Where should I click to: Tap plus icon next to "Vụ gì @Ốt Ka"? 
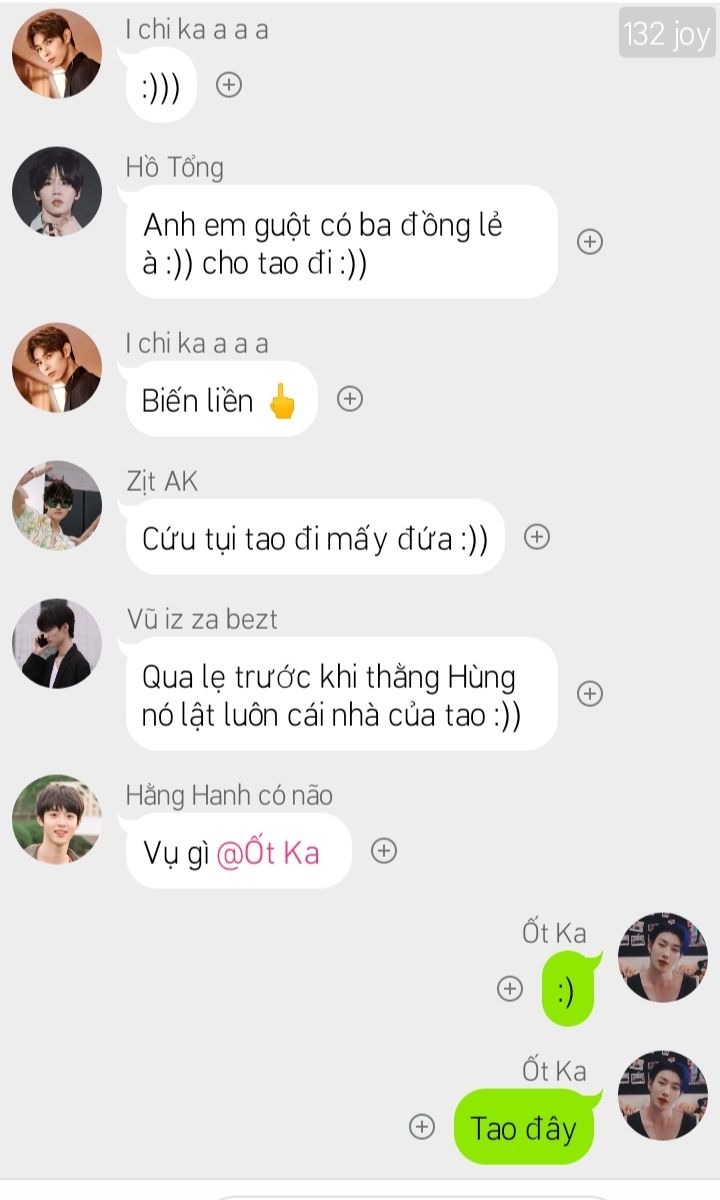pyautogui.click(x=384, y=851)
